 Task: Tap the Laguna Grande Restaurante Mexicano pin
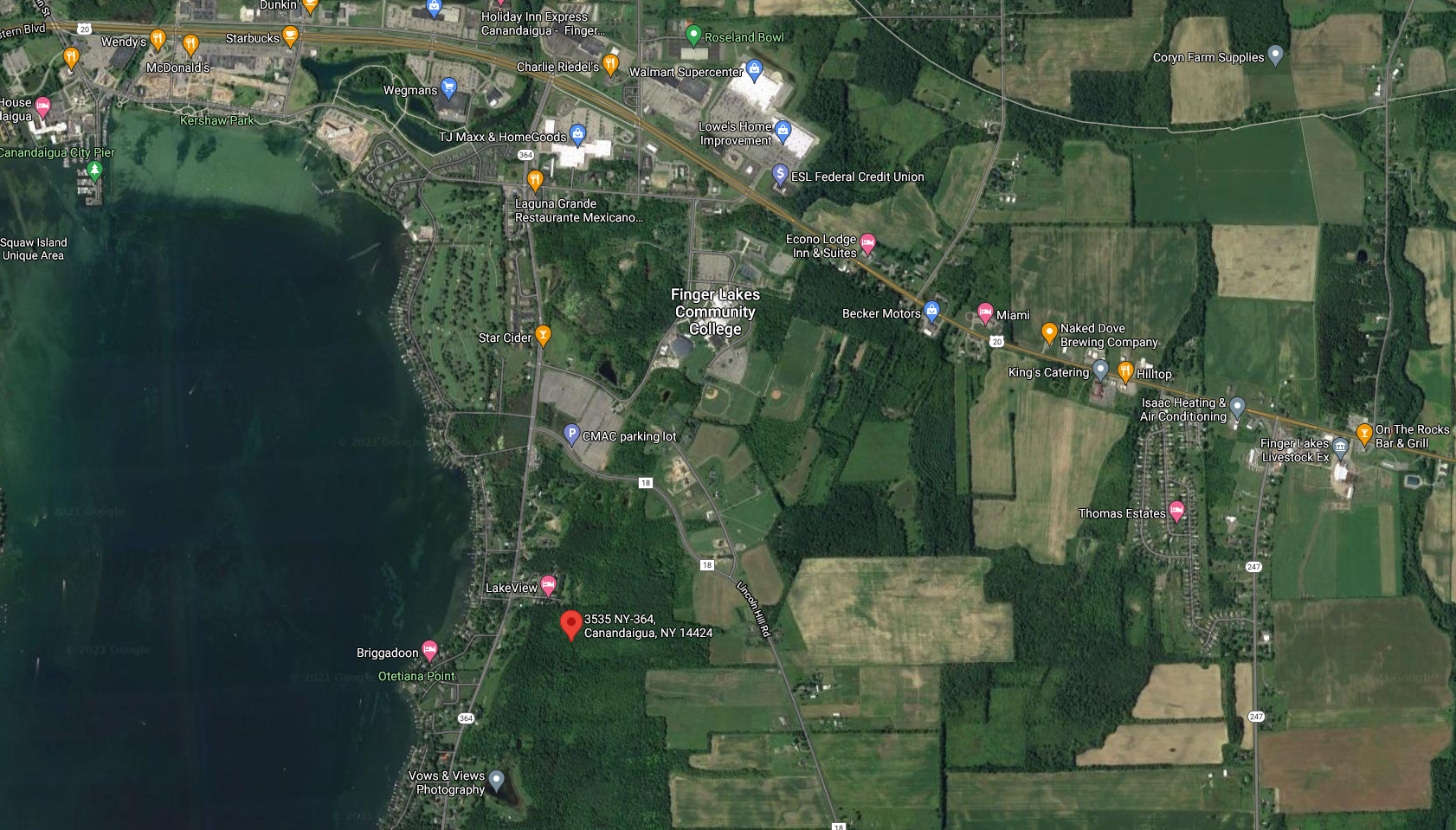click(x=535, y=179)
